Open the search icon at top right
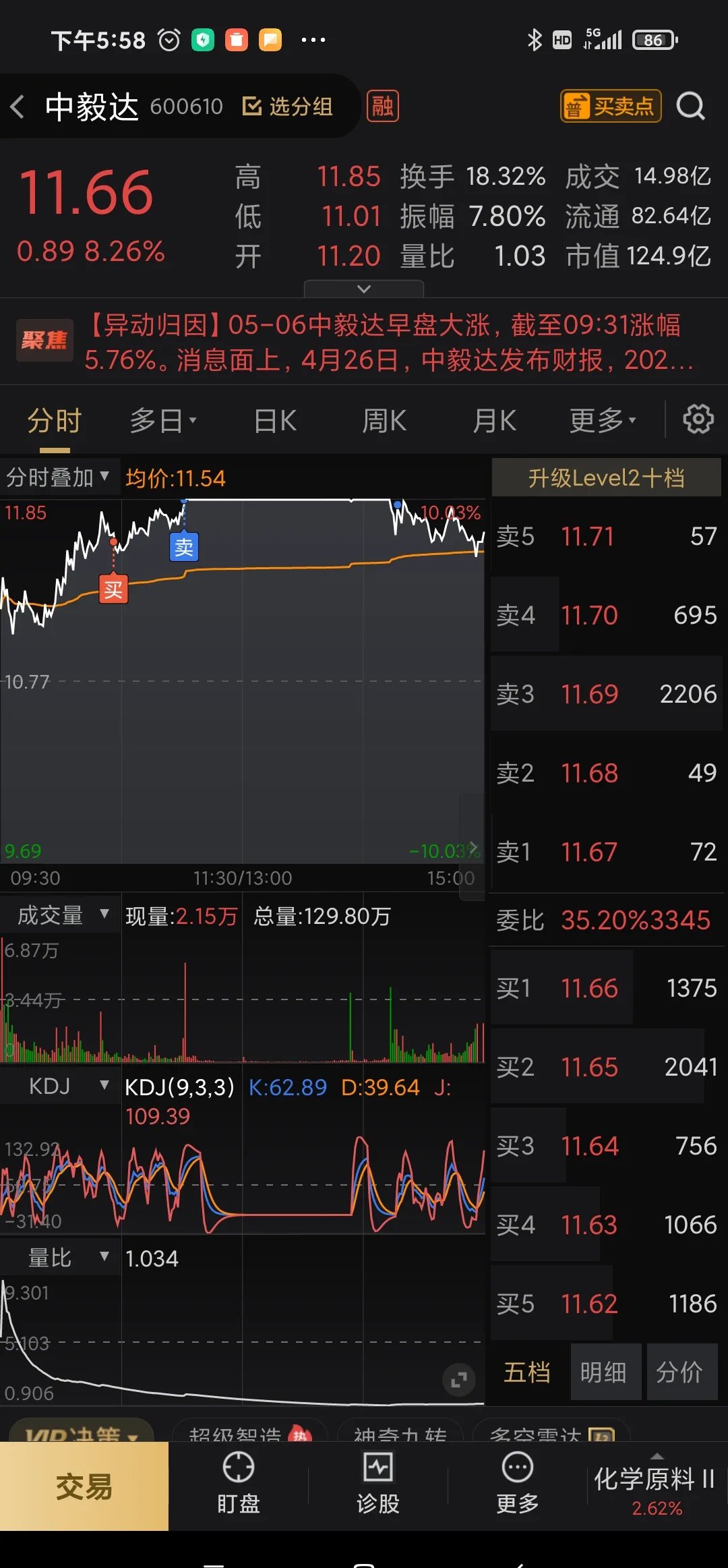The width and height of the screenshot is (728, 1568). [690, 107]
